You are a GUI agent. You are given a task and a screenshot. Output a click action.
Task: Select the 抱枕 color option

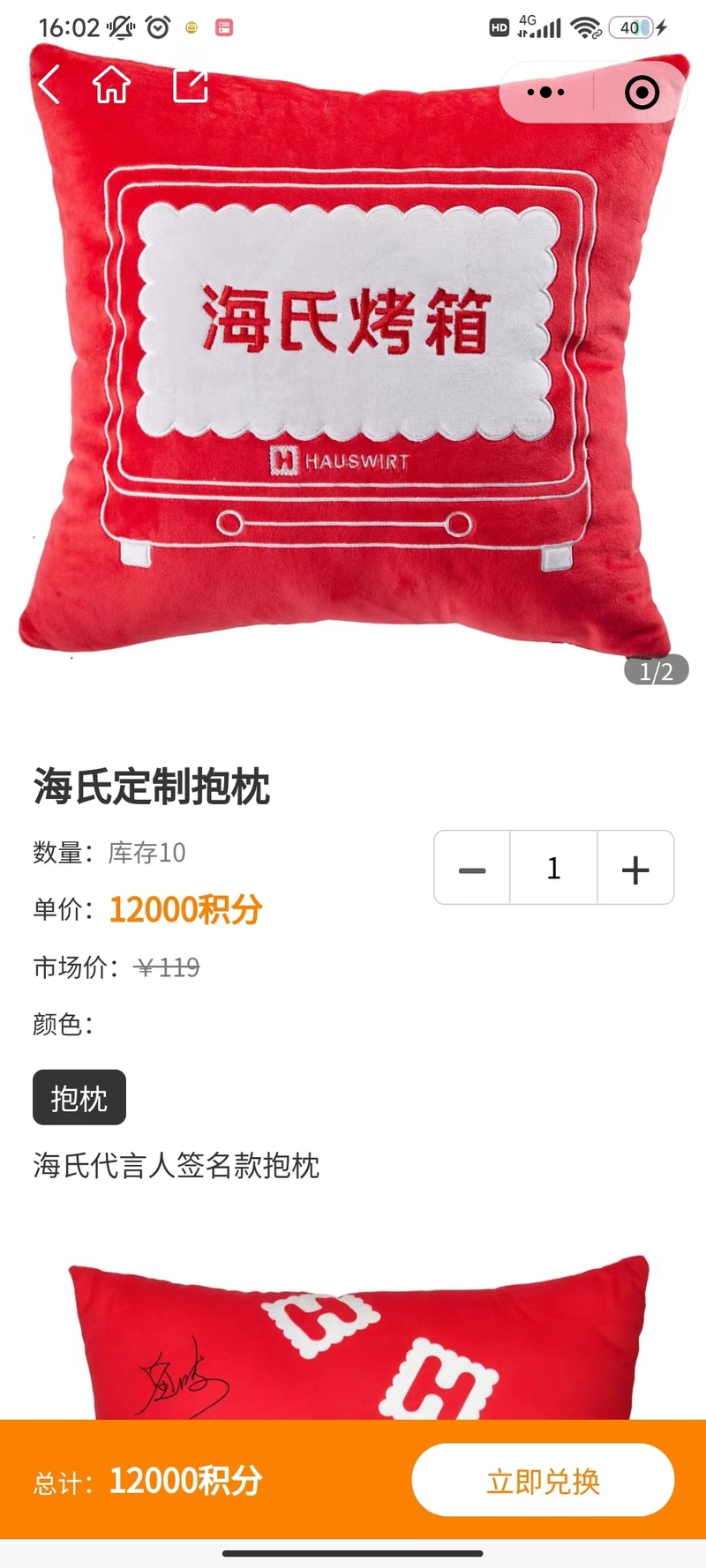pyautogui.click(x=79, y=1098)
